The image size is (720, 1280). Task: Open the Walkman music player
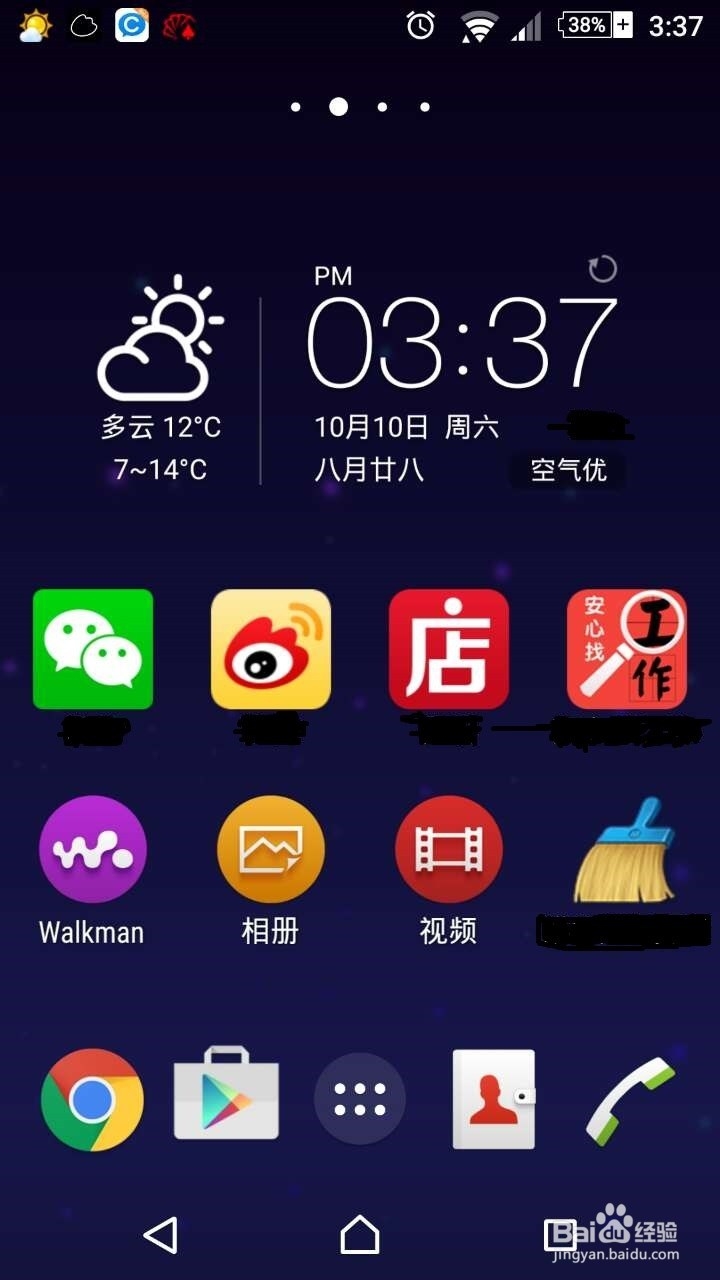tap(92, 848)
